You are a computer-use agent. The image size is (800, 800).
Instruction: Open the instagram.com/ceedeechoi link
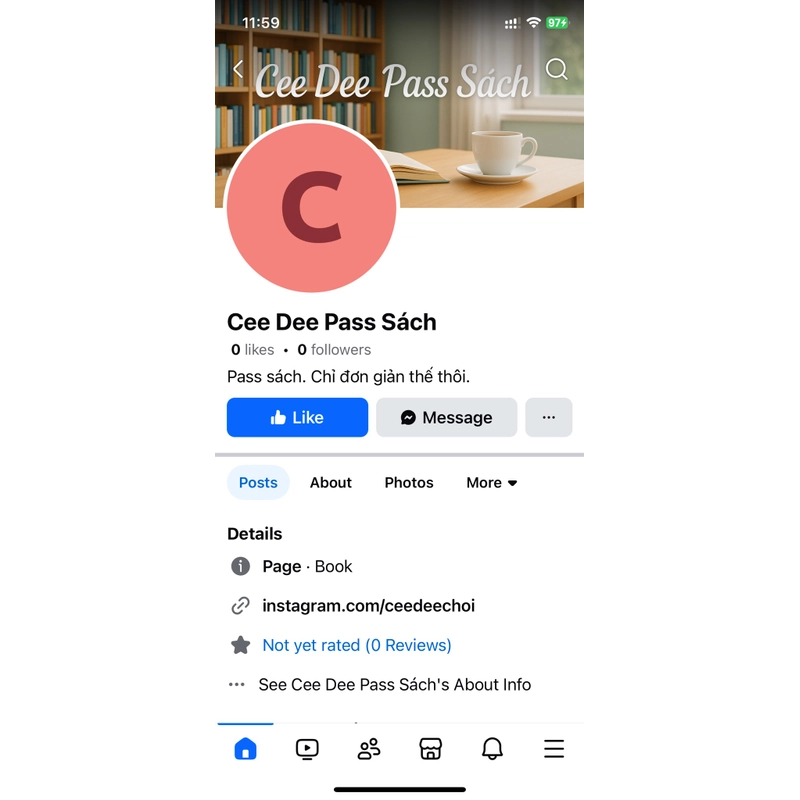point(368,606)
